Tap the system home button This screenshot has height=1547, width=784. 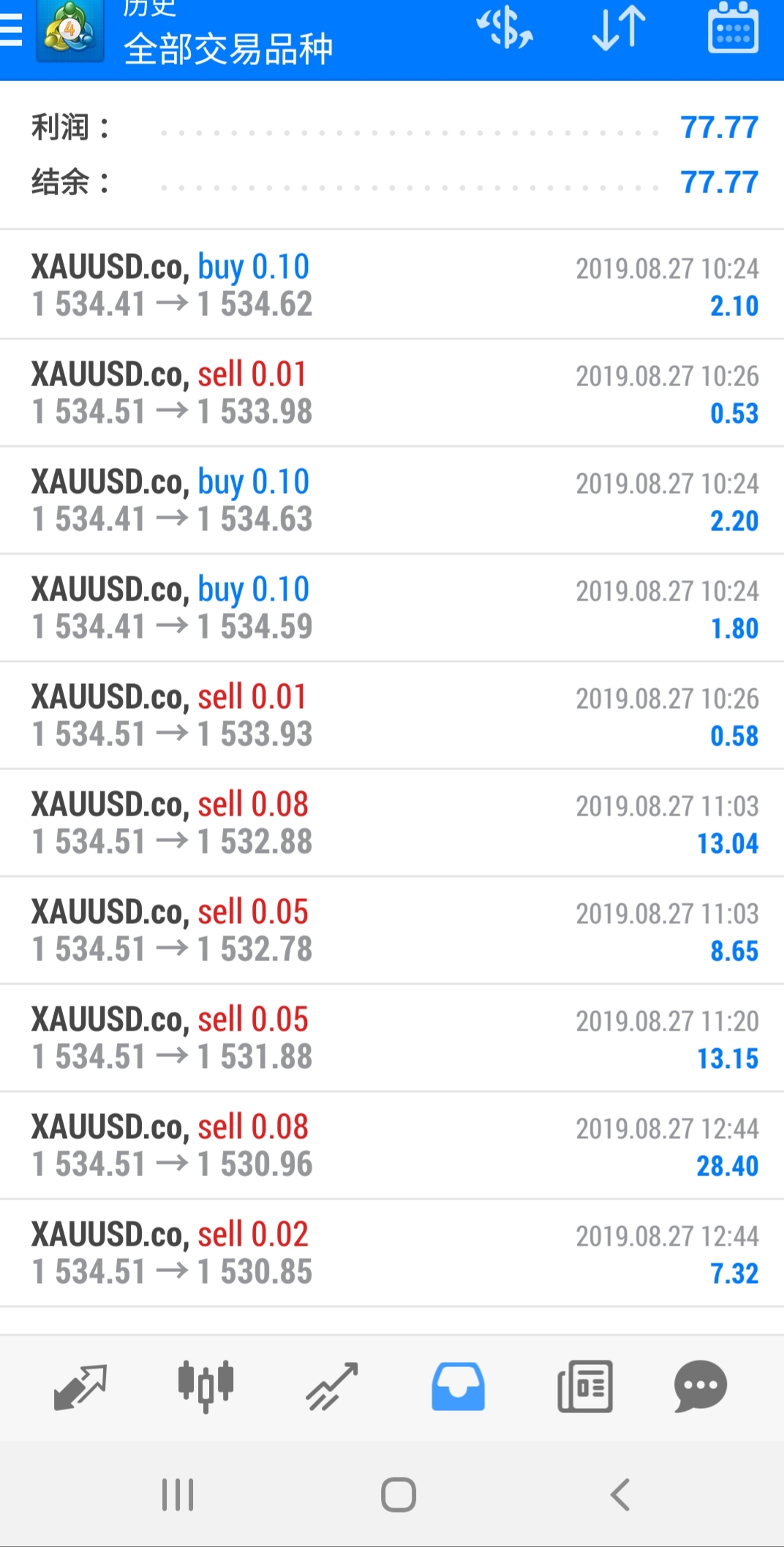point(399,1494)
